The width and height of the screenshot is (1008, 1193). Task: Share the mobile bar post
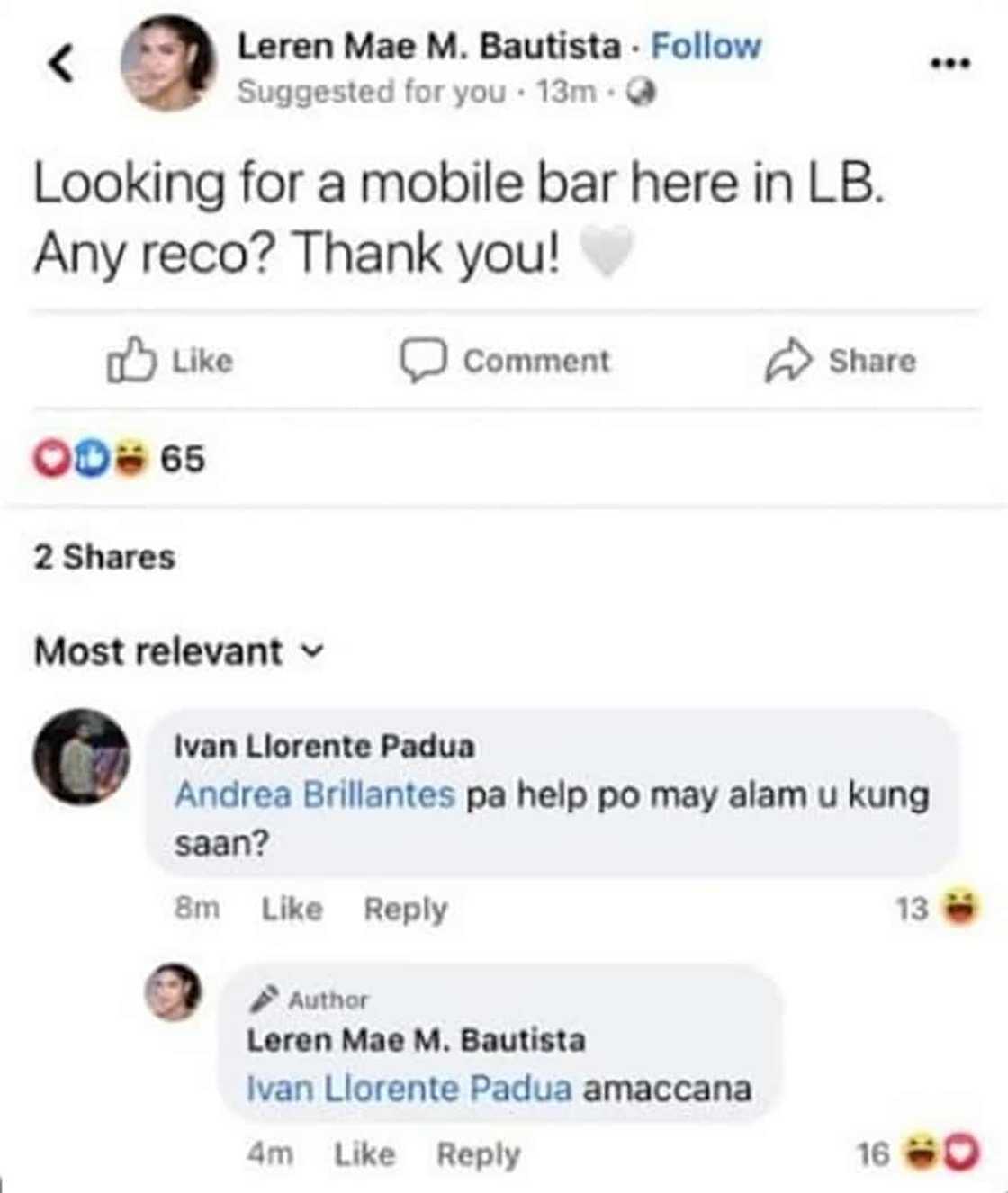[x=841, y=361]
